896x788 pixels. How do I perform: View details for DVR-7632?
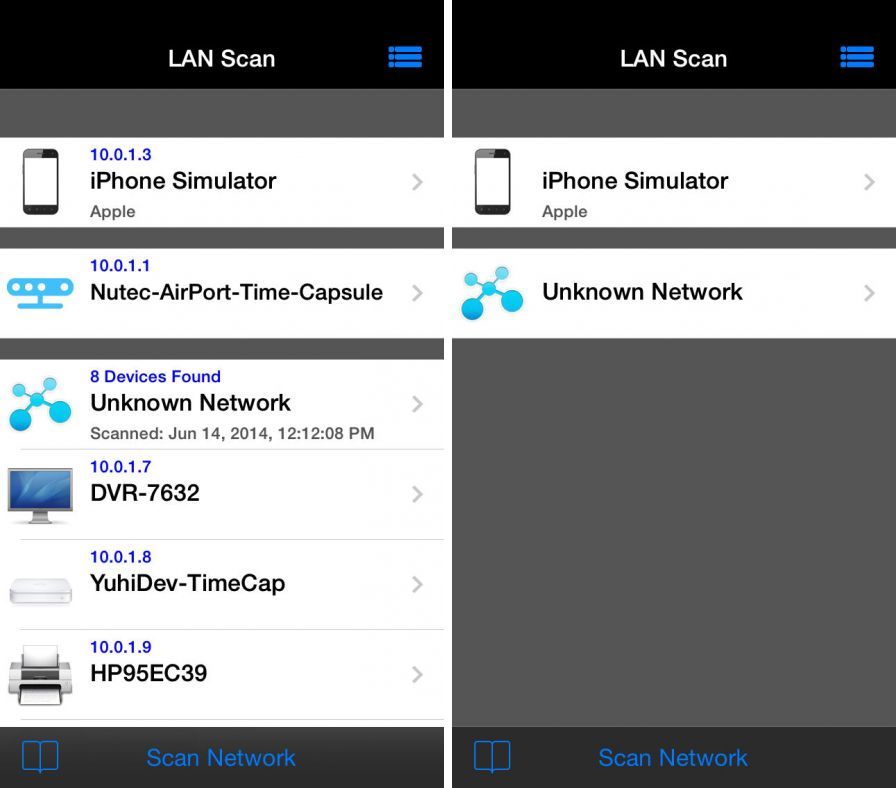pyautogui.click(x=220, y=494)
